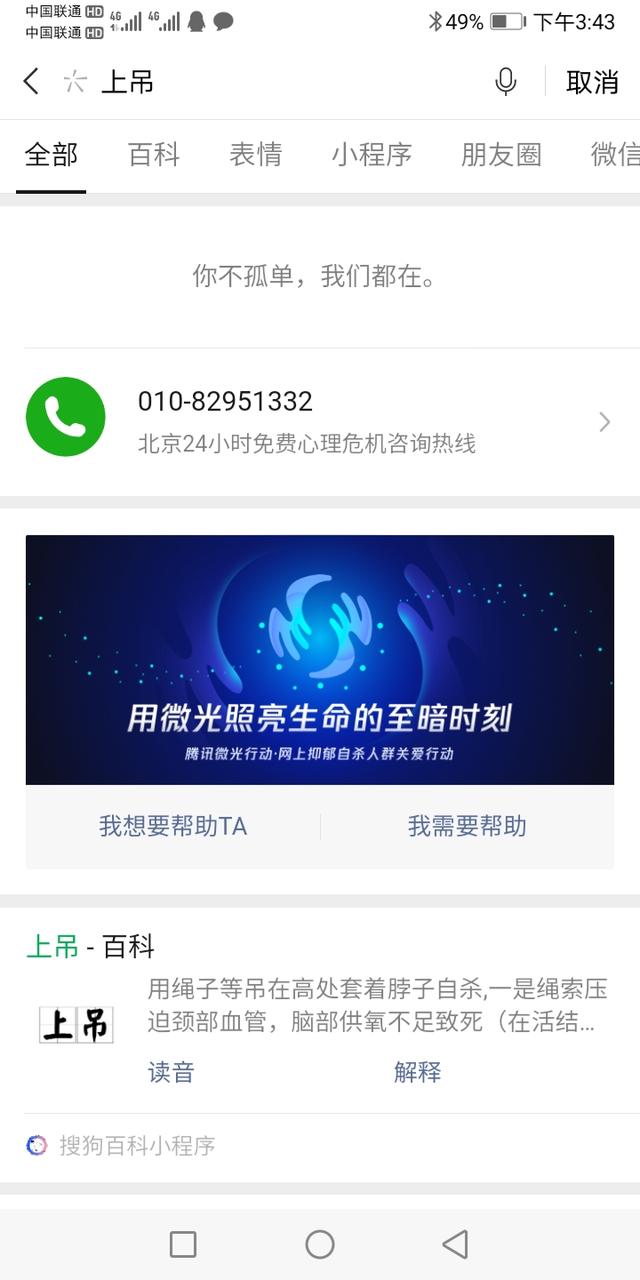Select 我需要帮助
Screen dimensions: 640x1280
click(467, 826)
